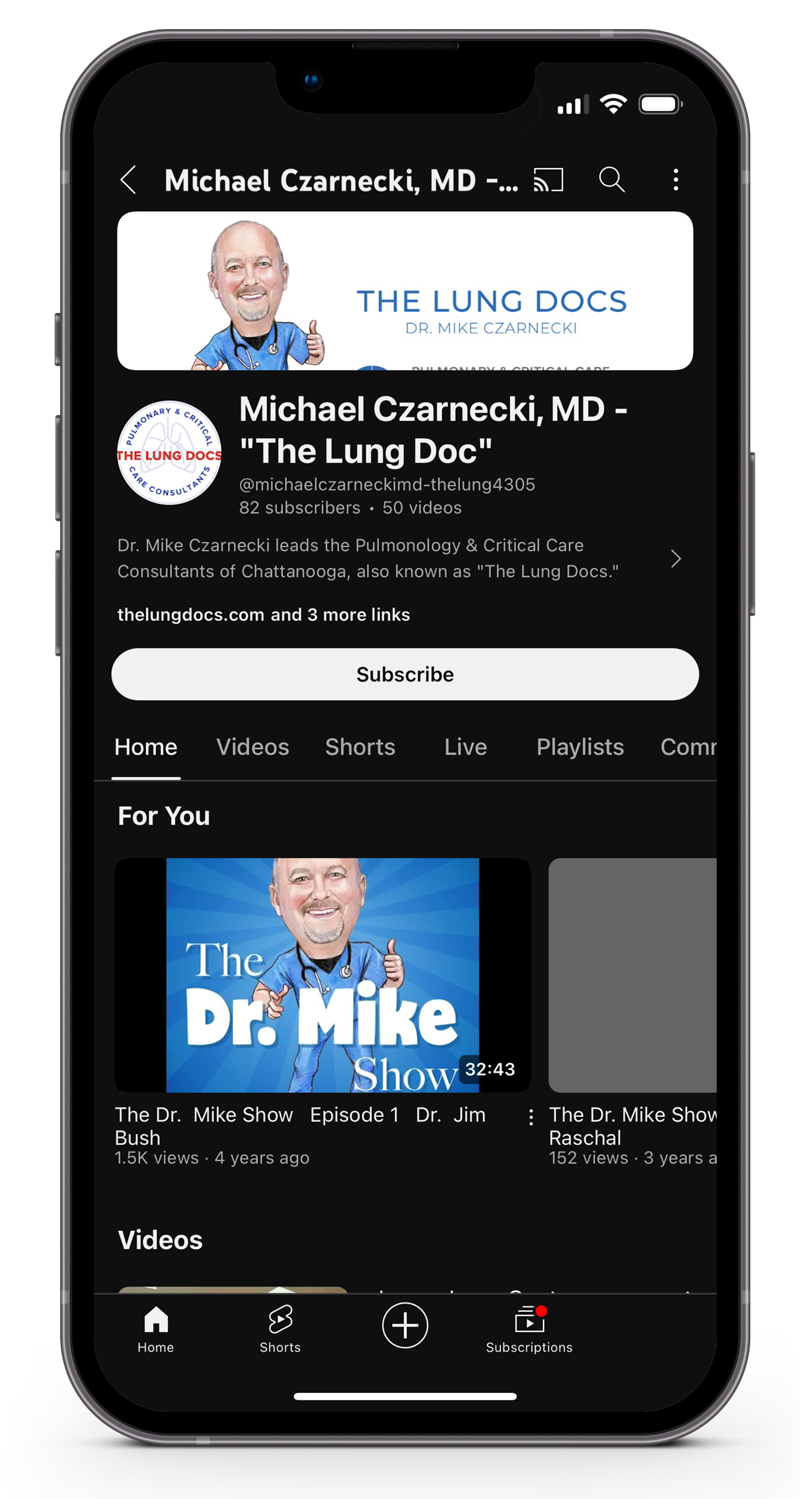Open thelungdocs.com and 3 more links
Viewport: 800px width, 1499px height.
tap(264, 615)
